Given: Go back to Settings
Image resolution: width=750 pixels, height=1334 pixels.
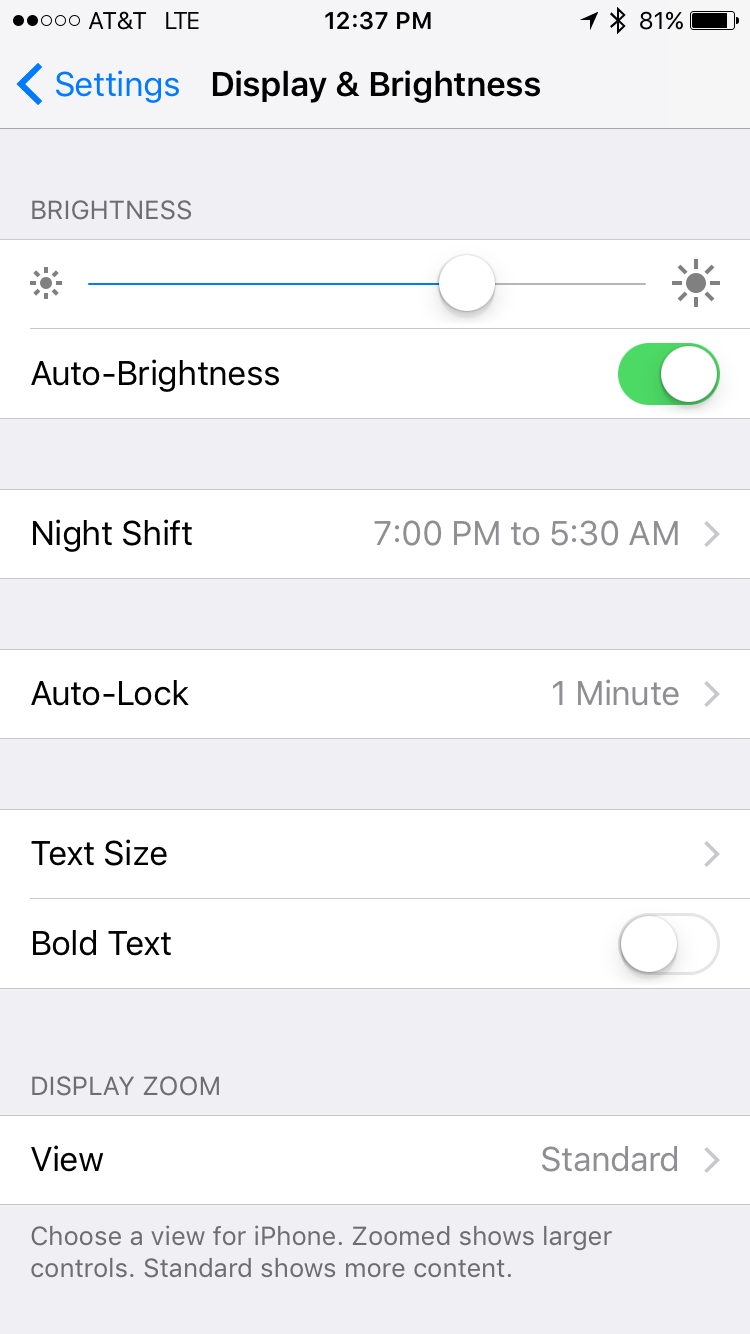Looking at the screenshot, I should click(x=98, y=85).
